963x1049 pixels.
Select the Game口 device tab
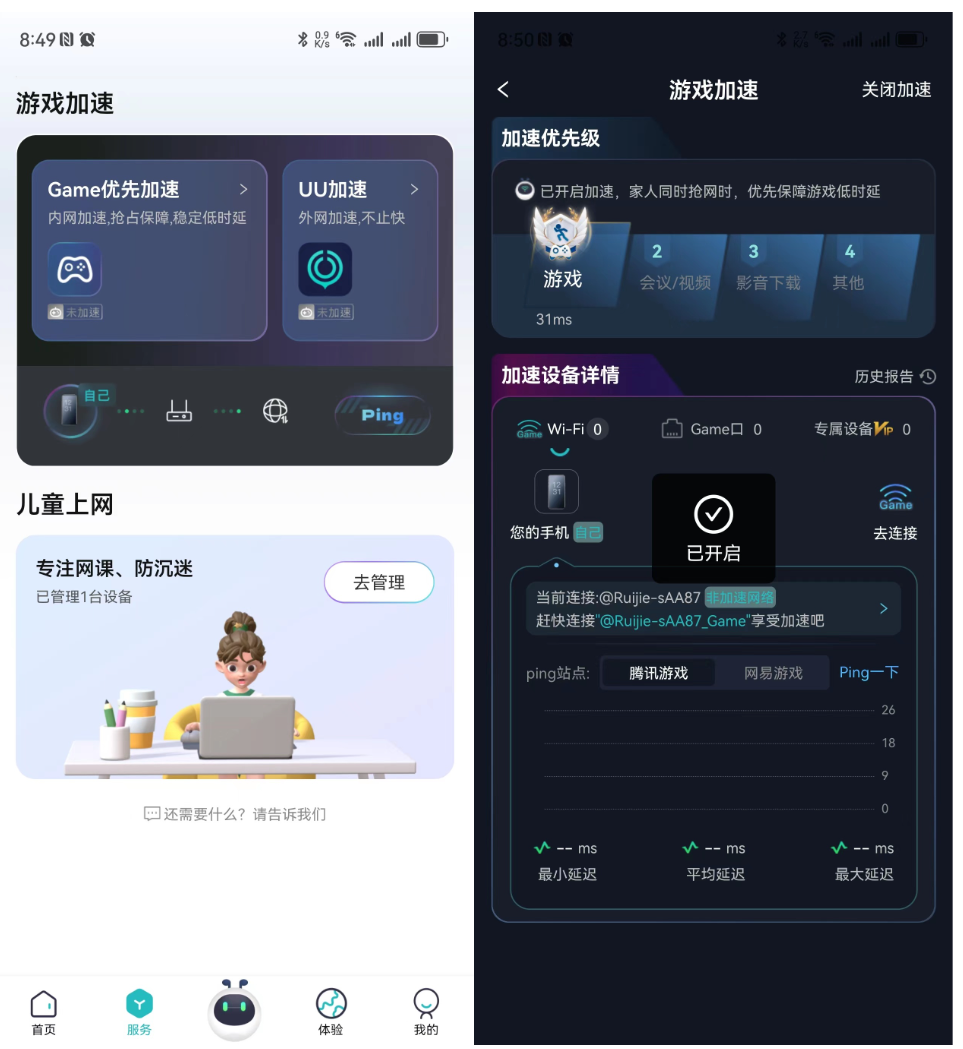pos(712,429)
